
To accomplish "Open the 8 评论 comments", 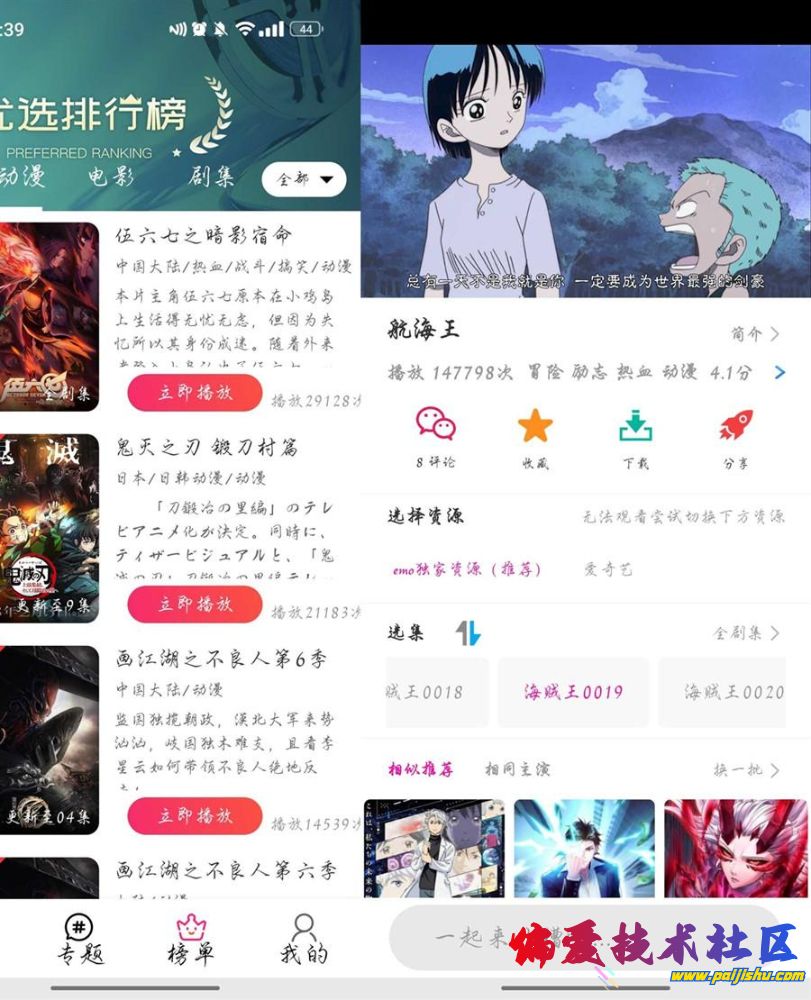I will click(435, 437).
